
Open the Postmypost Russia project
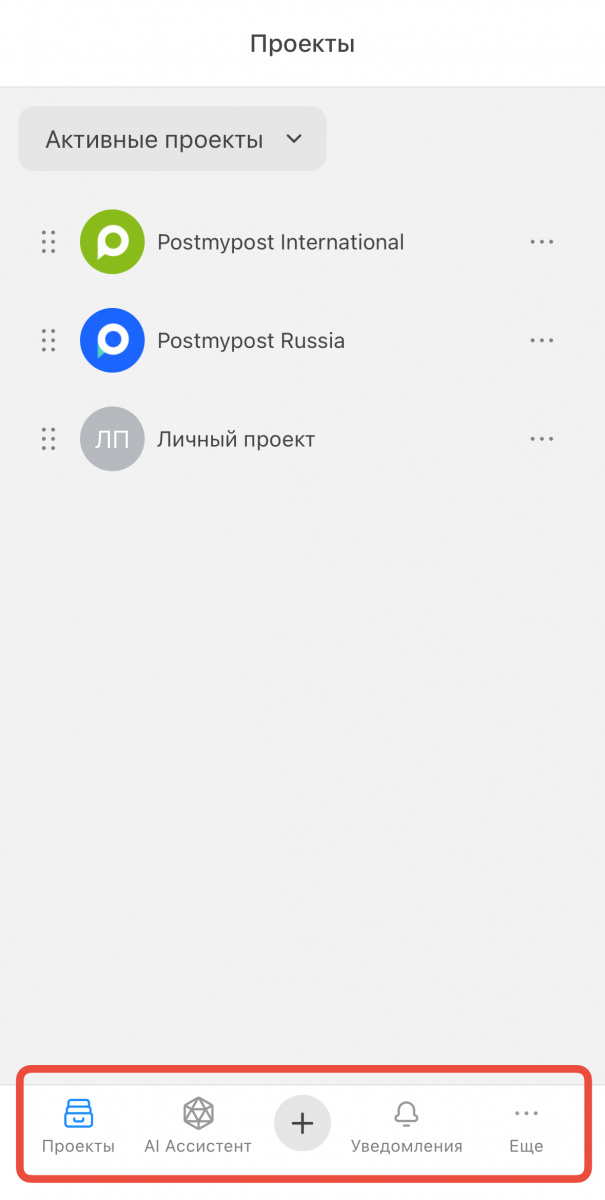point(250,340)
